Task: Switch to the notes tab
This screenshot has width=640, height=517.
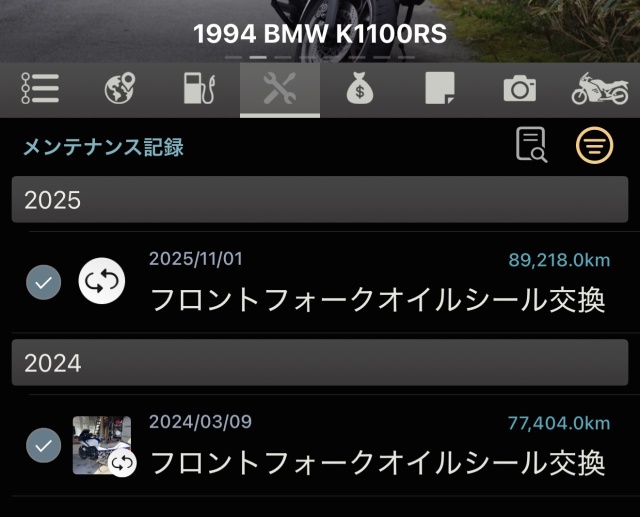Action: tap(440, 90)
